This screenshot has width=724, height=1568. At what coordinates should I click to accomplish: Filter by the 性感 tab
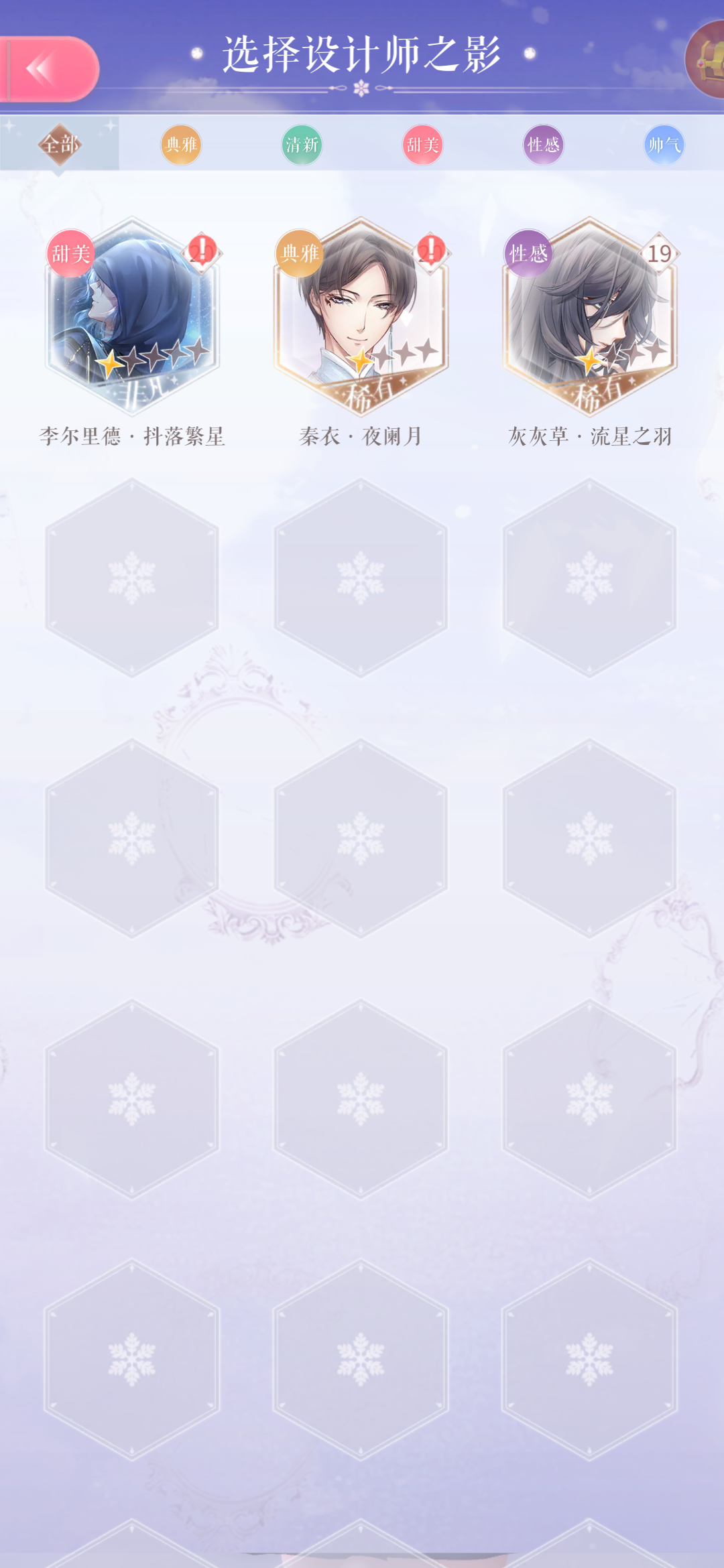click(x=543, y=145)
